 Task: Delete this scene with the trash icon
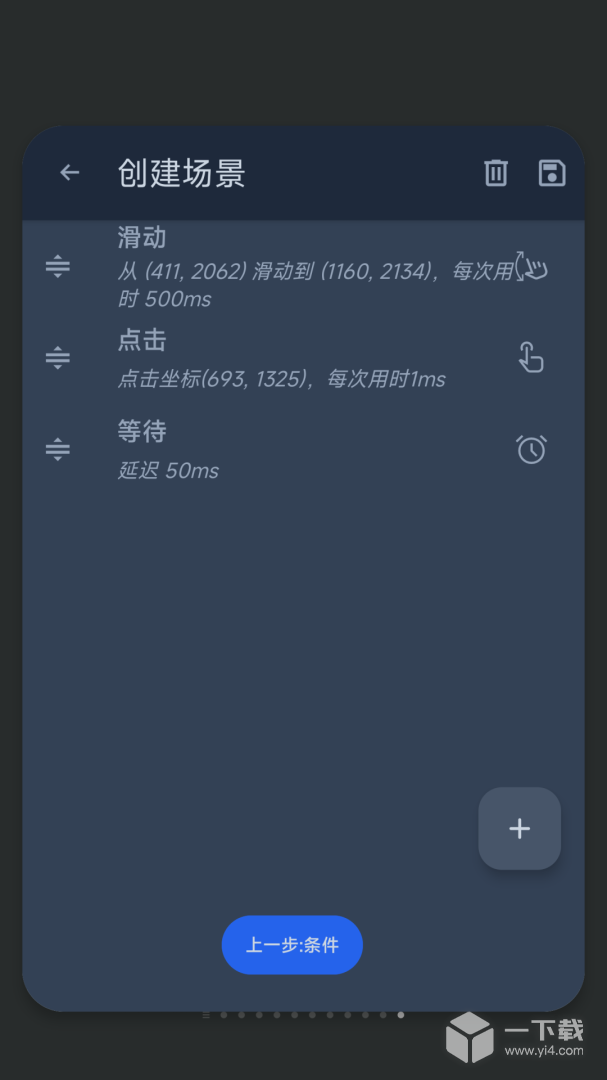[496, 173]
